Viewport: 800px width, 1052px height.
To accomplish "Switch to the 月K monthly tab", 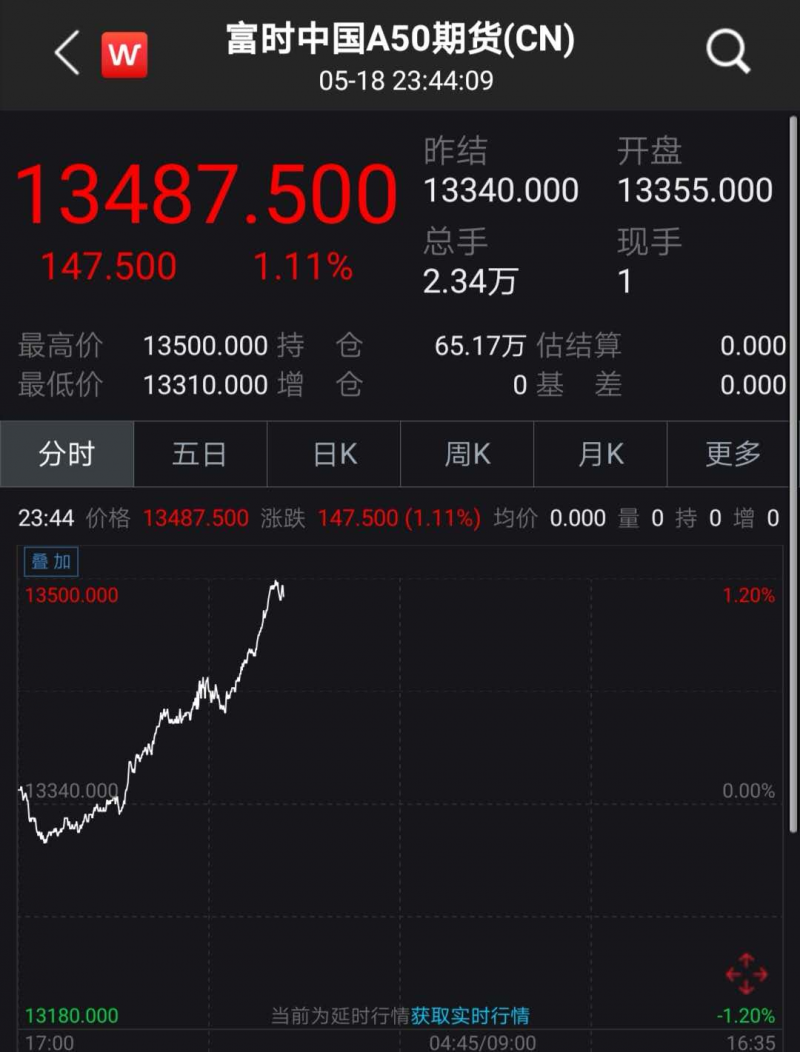I will coord(599,454).
